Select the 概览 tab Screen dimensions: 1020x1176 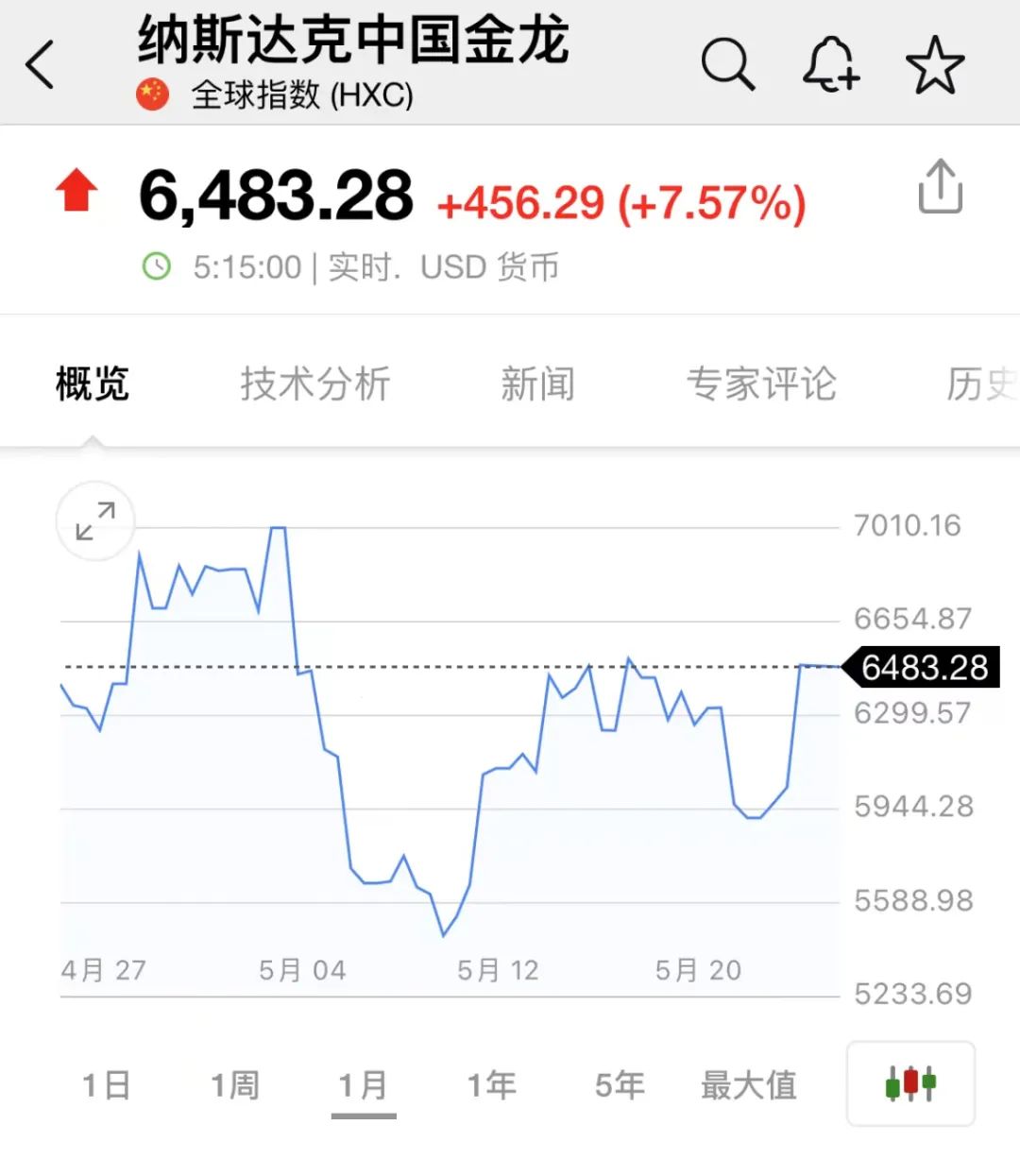tap(92, 384)
